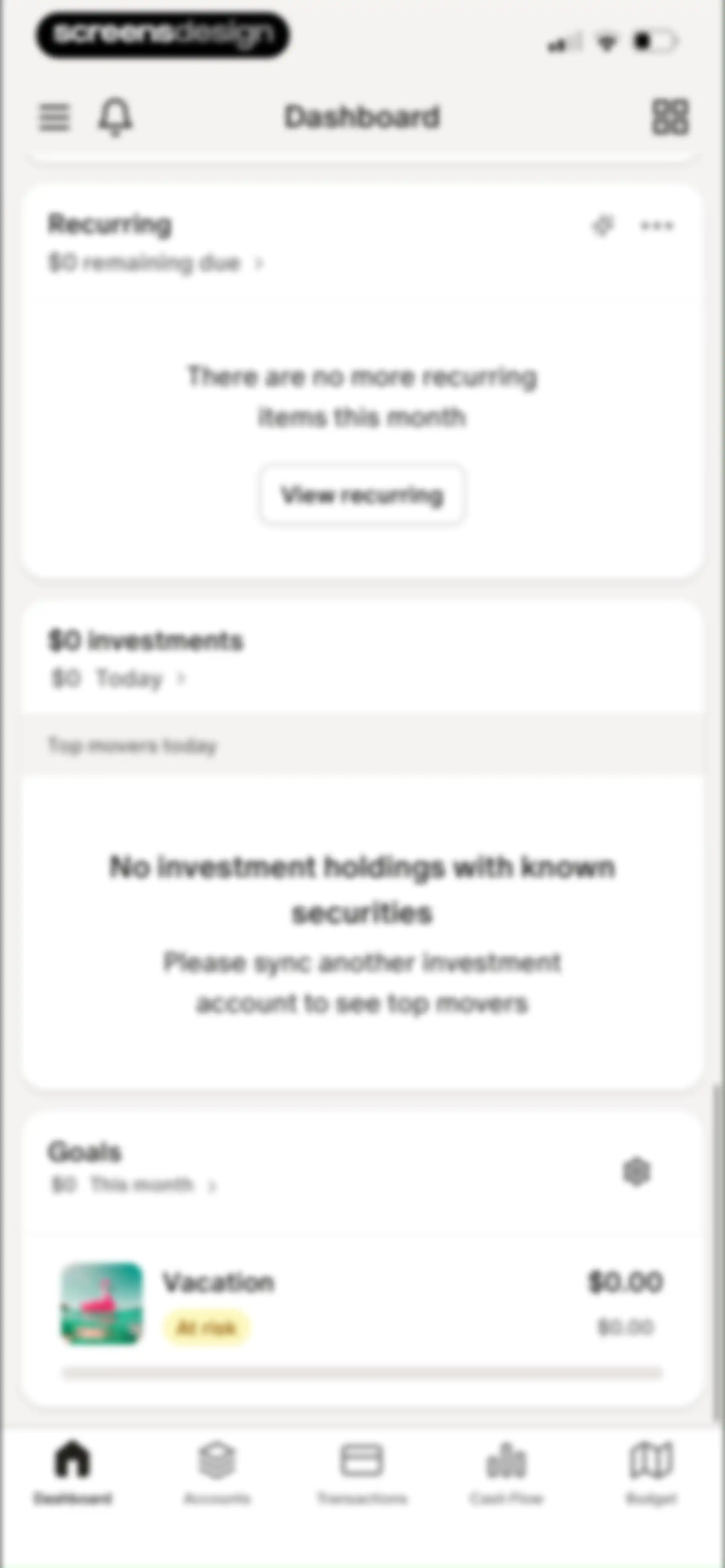Open the hamburger menu
The image size is (725, 1568).
54,117
